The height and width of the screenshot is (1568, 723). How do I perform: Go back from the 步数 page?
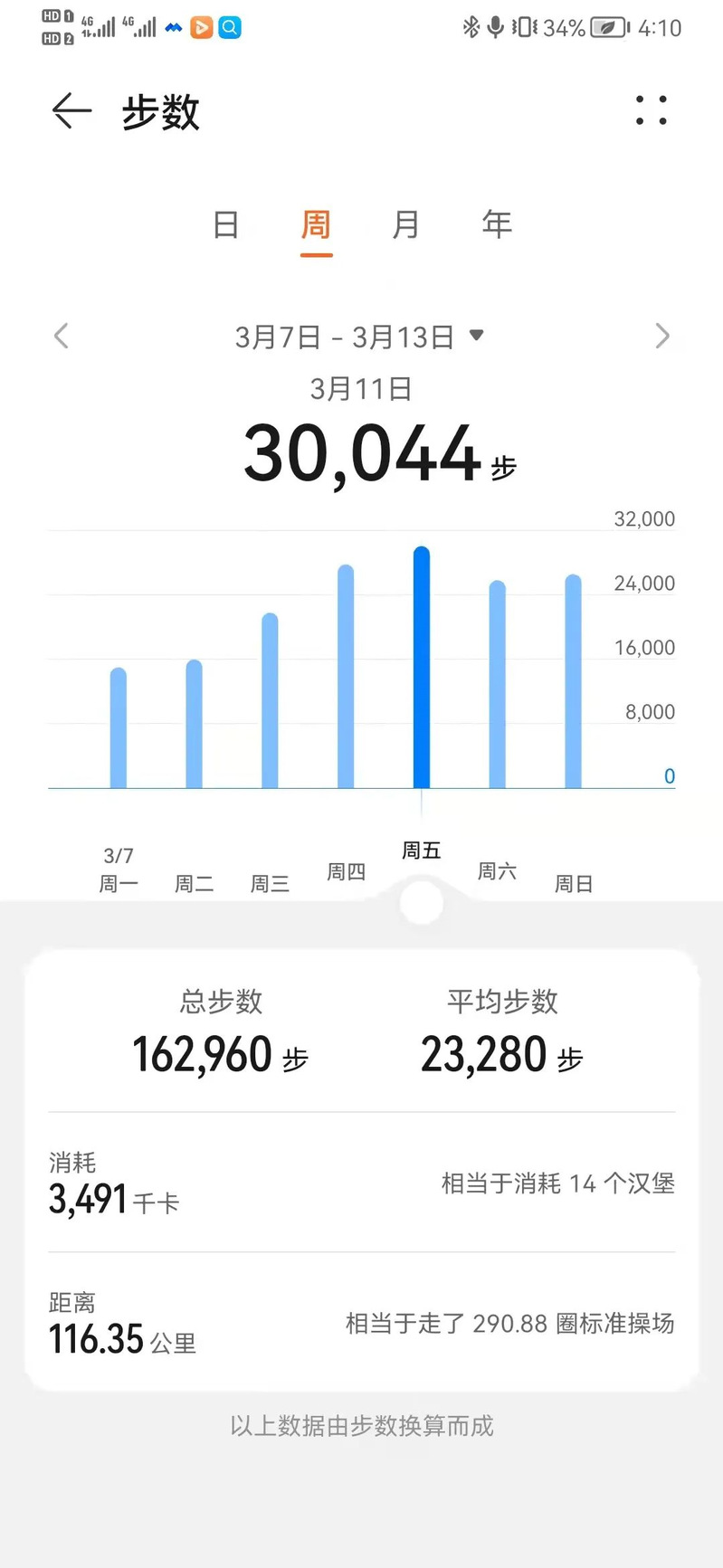point(72,111)
